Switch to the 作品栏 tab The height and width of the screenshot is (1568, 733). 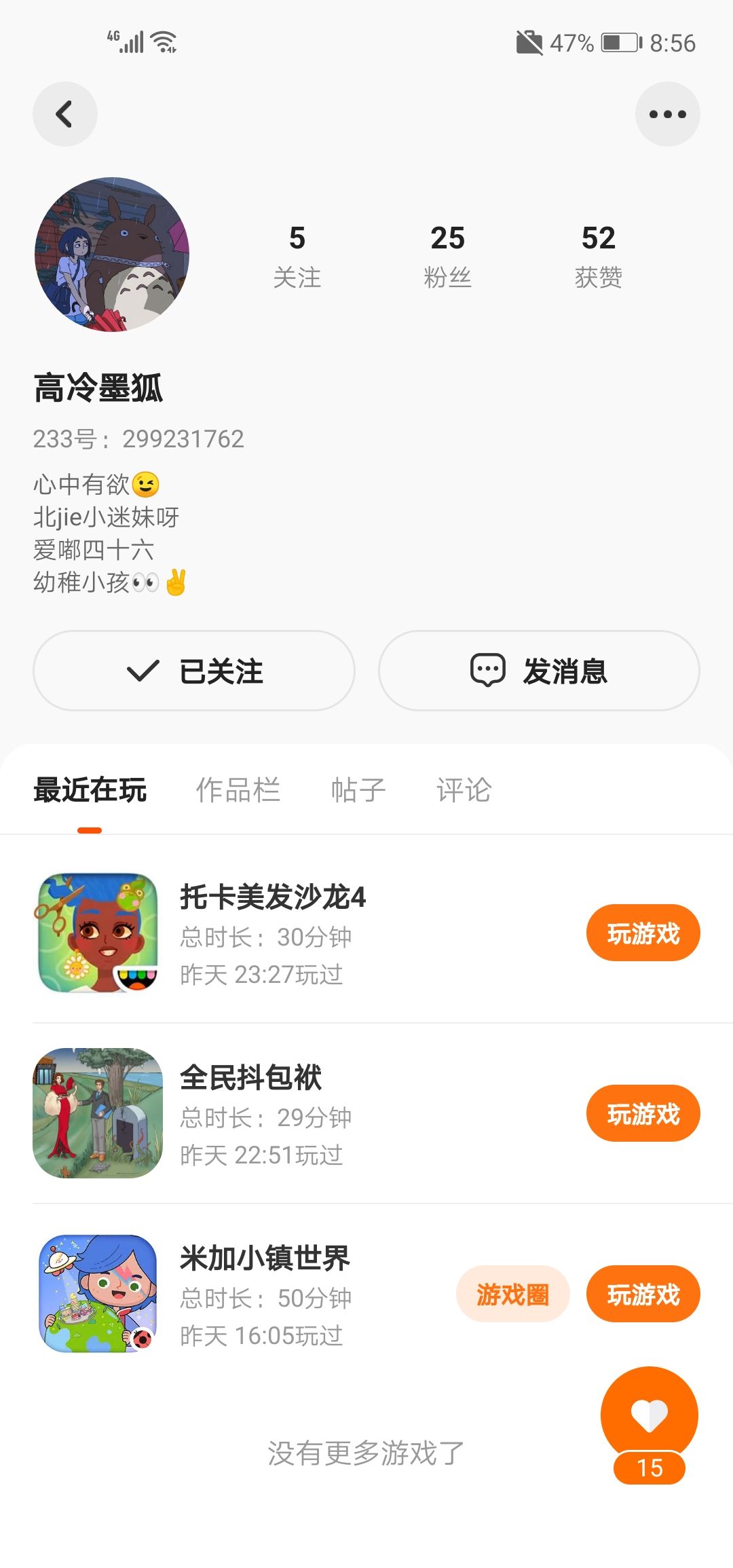238,790
